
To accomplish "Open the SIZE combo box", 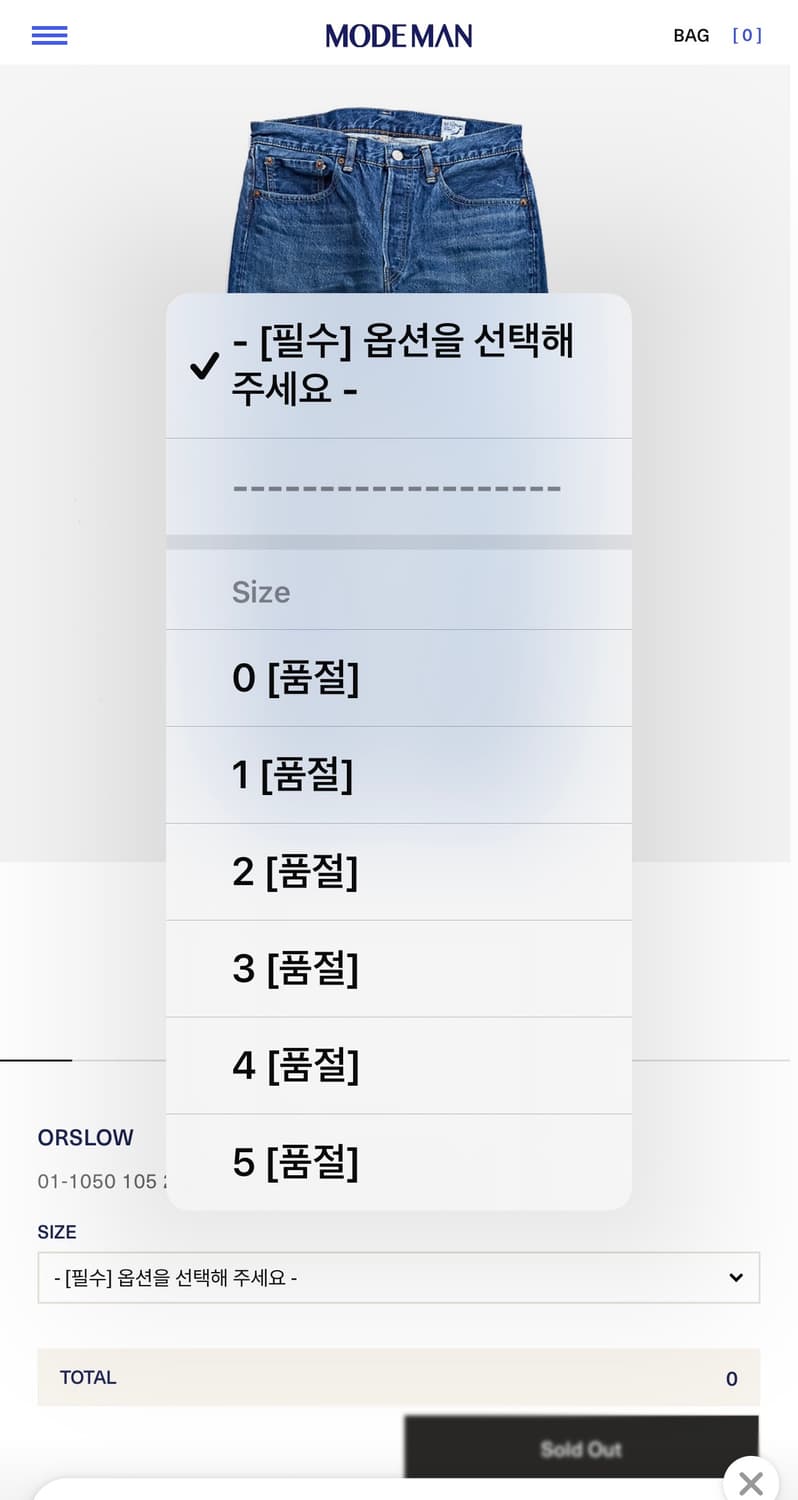I will click(399, 1277).
